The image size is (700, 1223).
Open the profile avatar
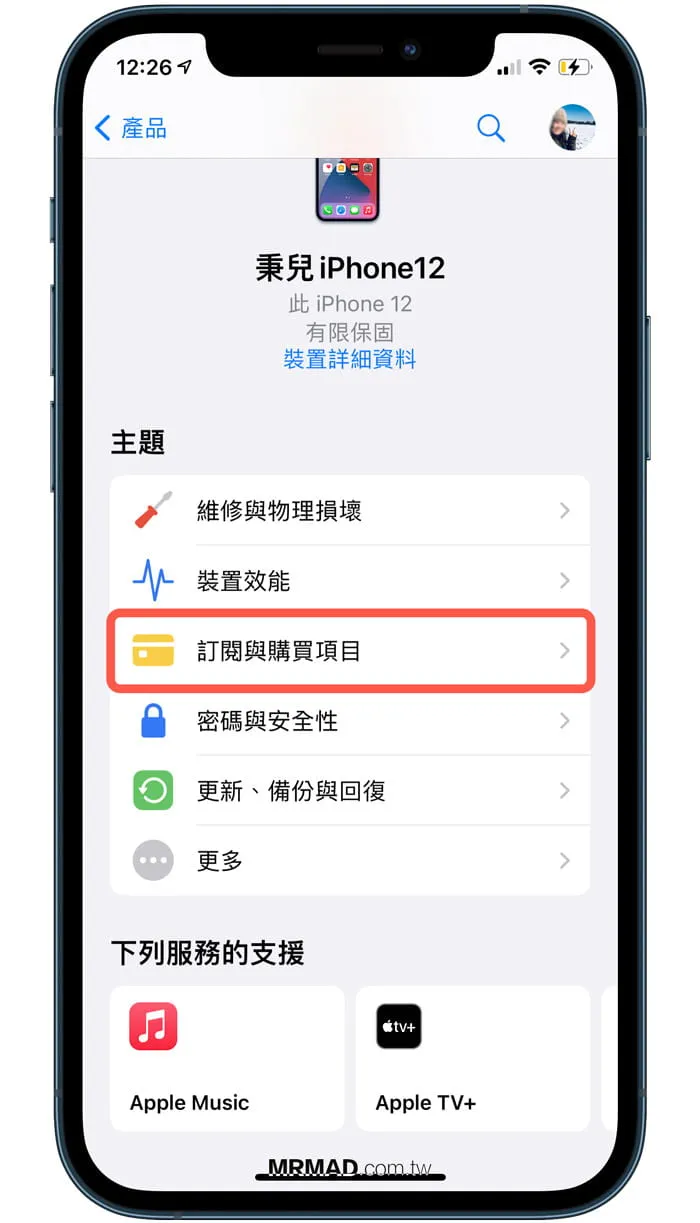pos(572,128)
